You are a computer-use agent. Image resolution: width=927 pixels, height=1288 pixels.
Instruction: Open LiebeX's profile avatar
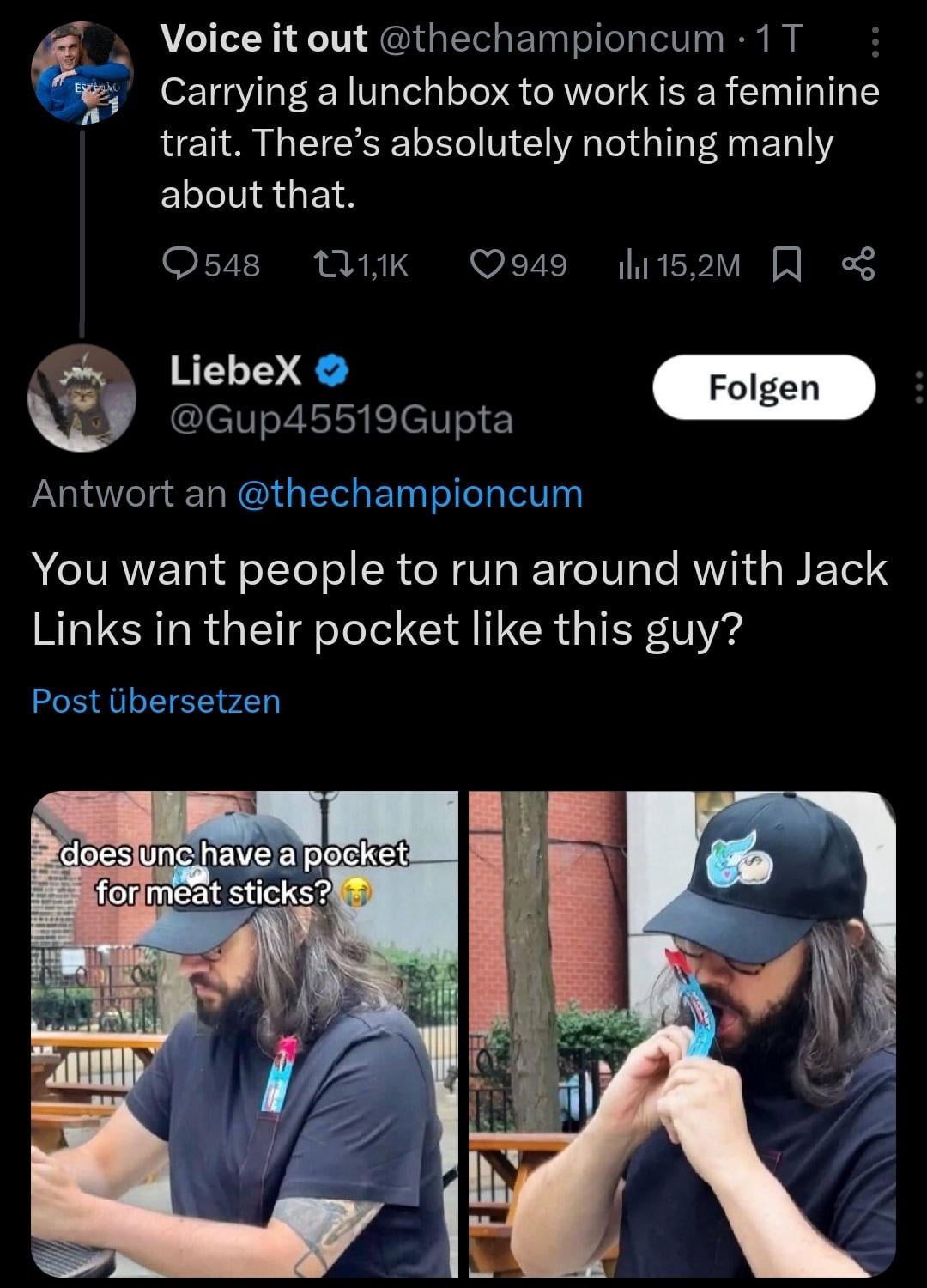tap(82, 398)
